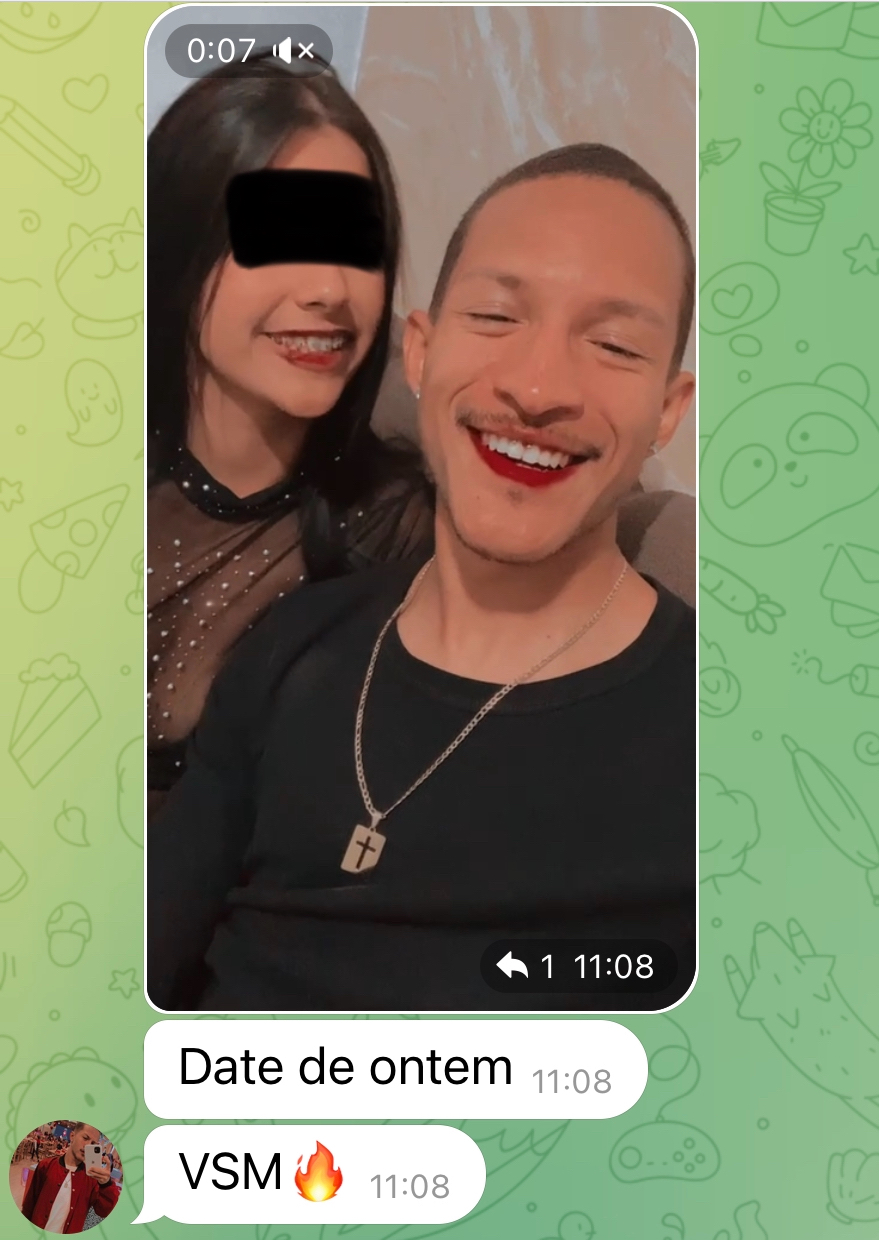View the 1 reply on the video
Viewport: 879px width, 1243px height.
[x=524, y=967]
